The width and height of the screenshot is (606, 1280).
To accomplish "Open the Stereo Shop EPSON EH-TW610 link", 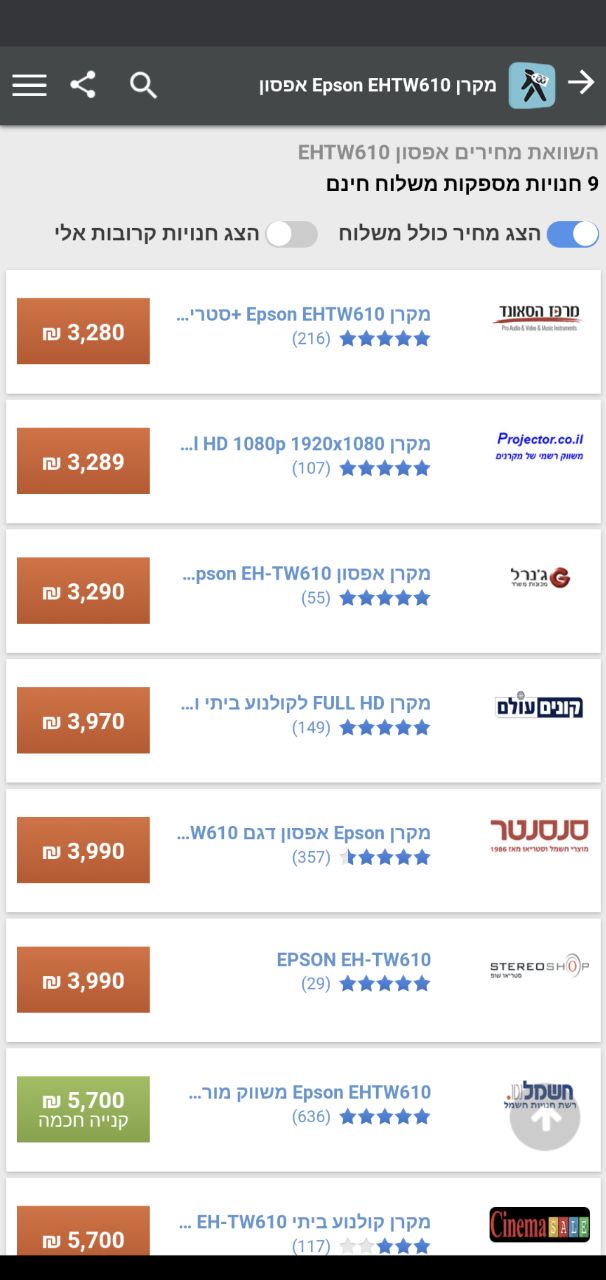I will pos(354,959).
